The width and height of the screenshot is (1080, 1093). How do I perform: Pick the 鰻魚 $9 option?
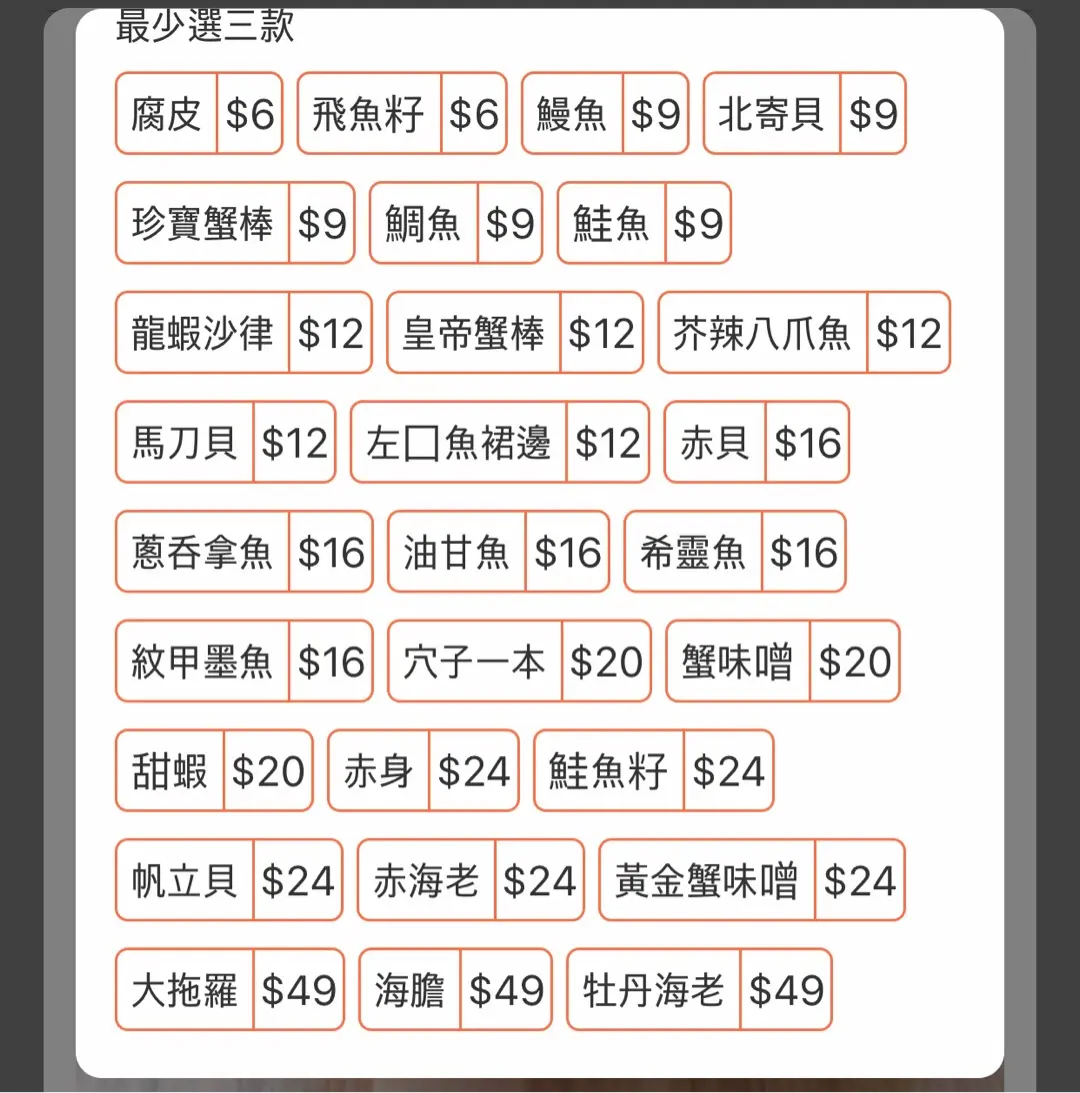605,114
